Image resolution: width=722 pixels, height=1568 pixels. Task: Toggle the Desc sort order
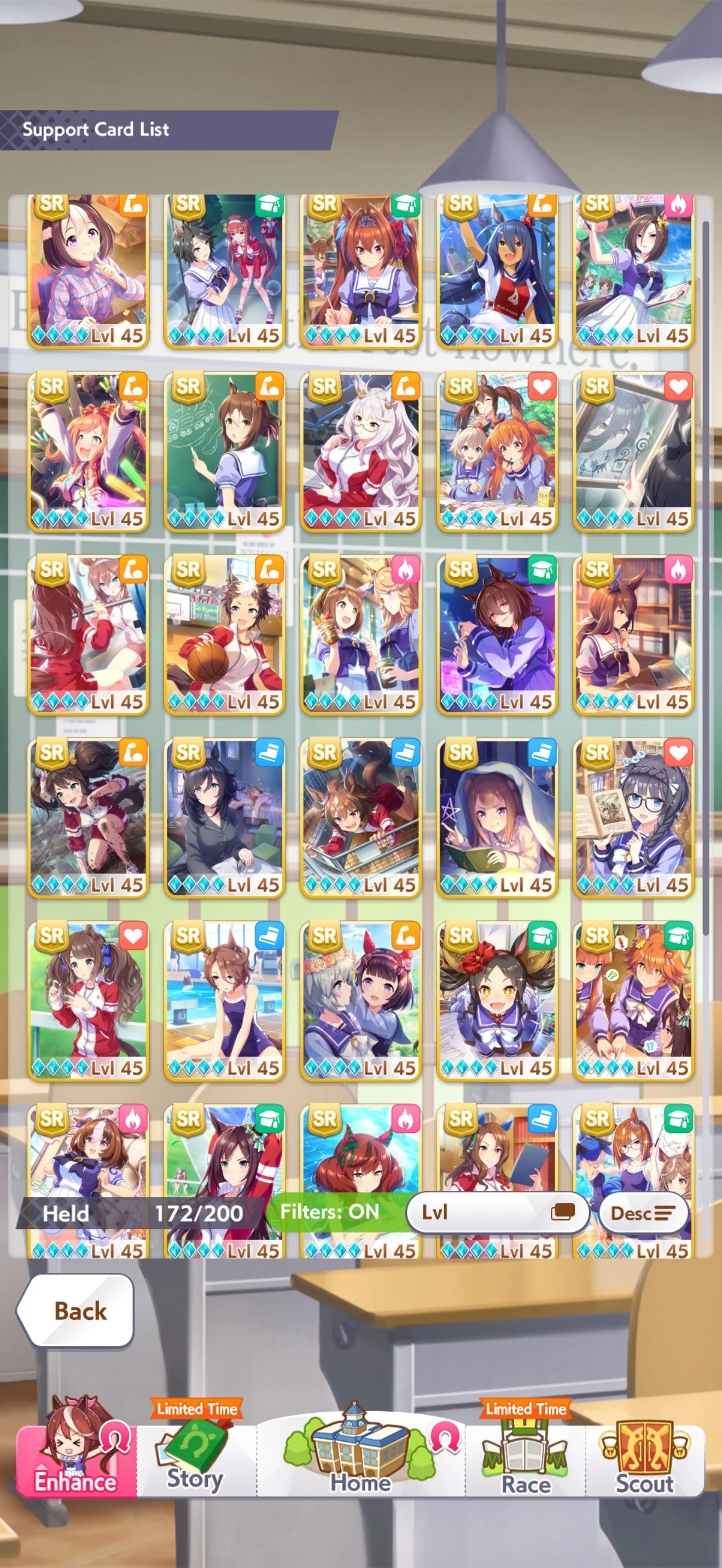click(643, 1213)
